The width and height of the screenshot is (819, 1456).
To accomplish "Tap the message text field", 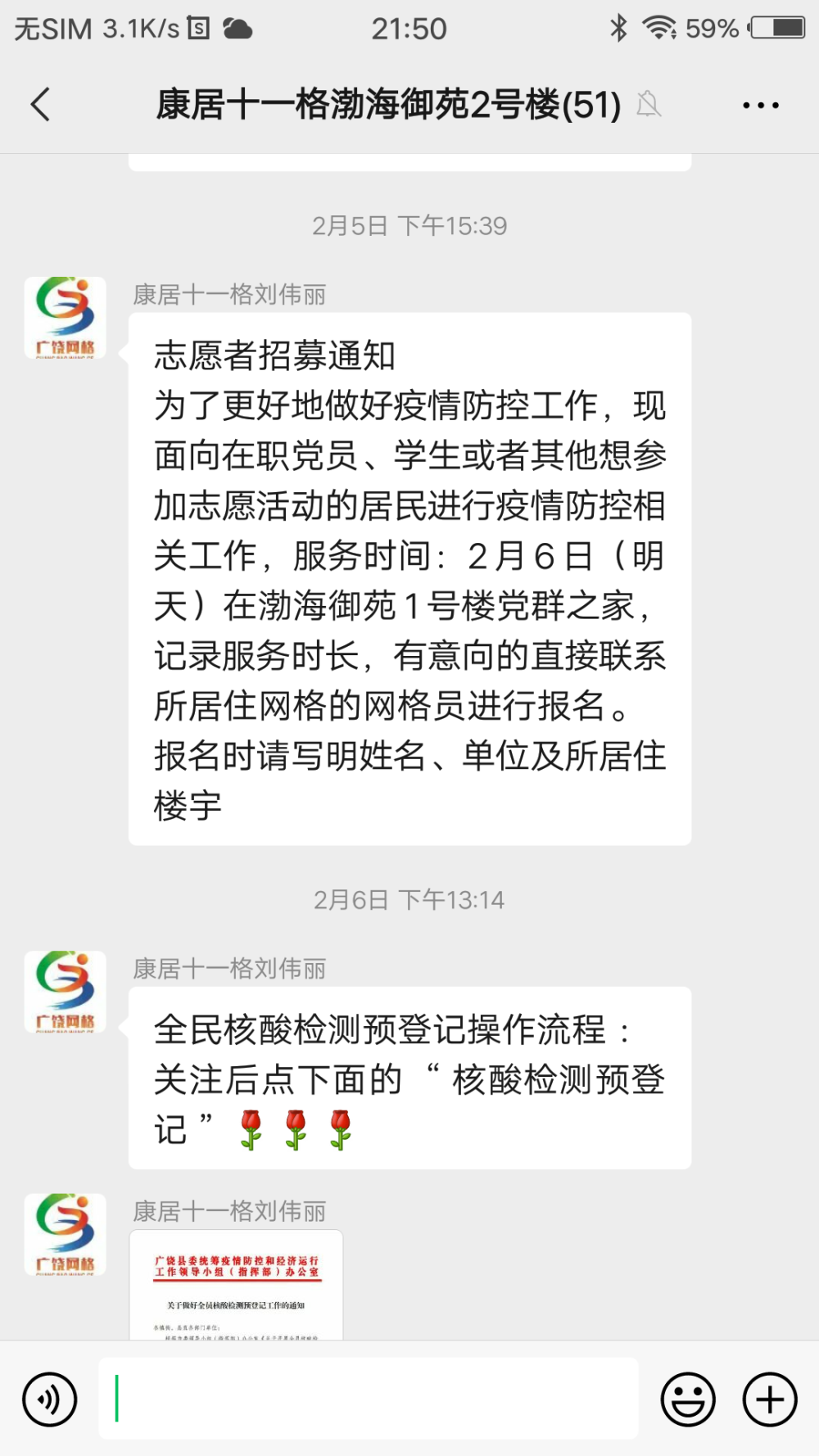I will click(369, 1399).
